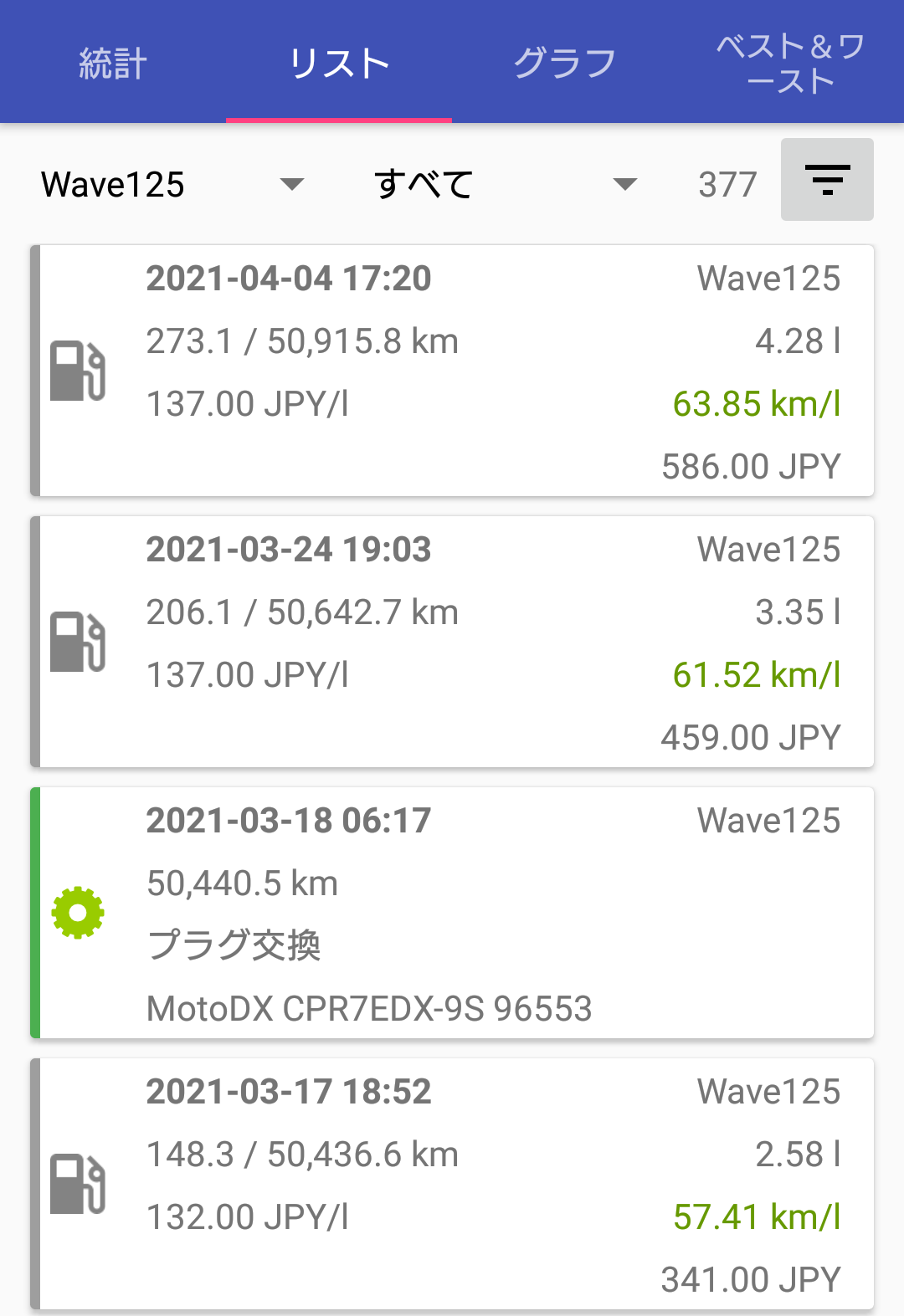Select the 2021-03-17 18:52 fill-up entry

coord(452,1184)
